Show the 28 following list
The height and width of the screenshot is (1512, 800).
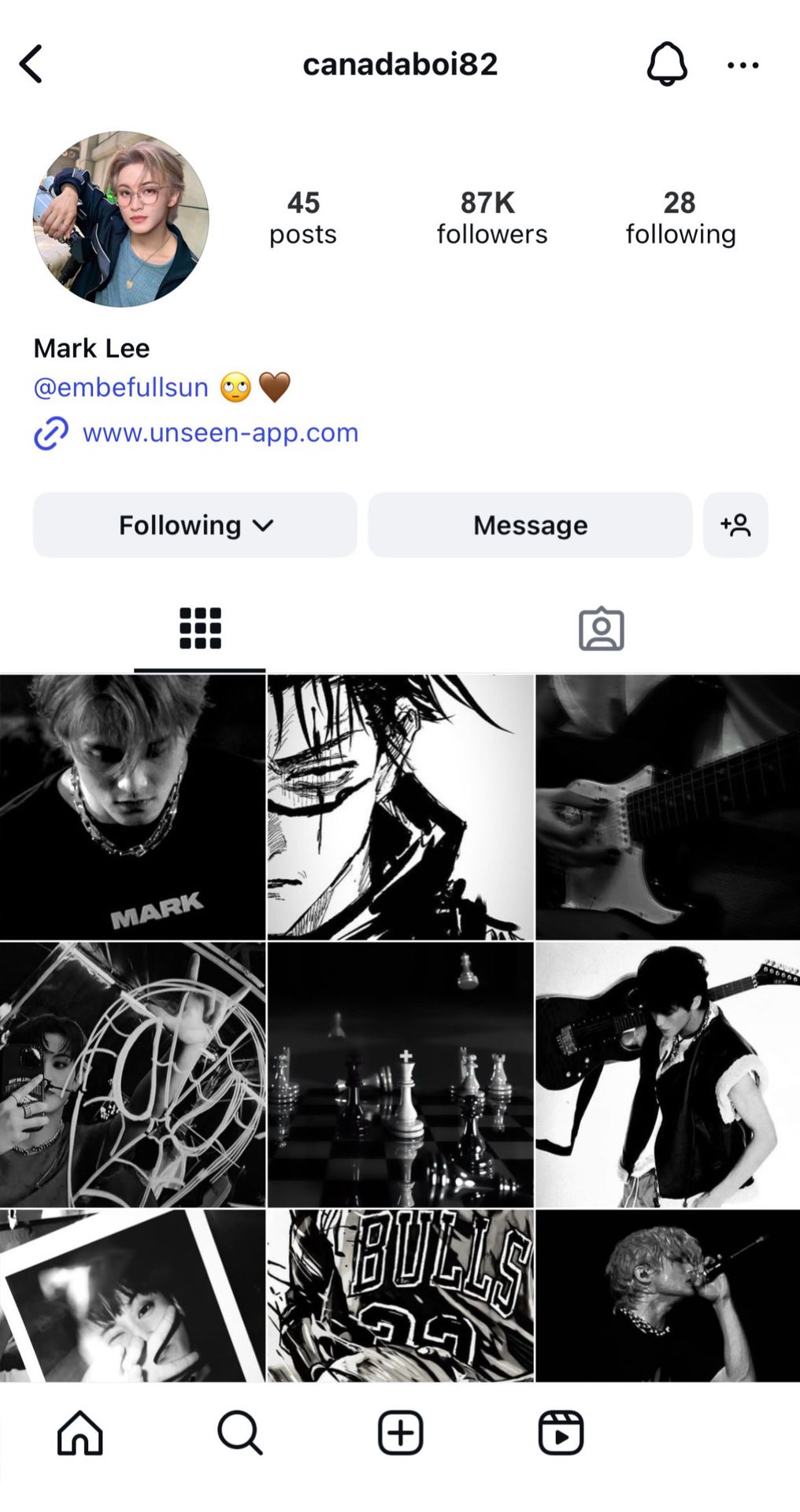680,218
